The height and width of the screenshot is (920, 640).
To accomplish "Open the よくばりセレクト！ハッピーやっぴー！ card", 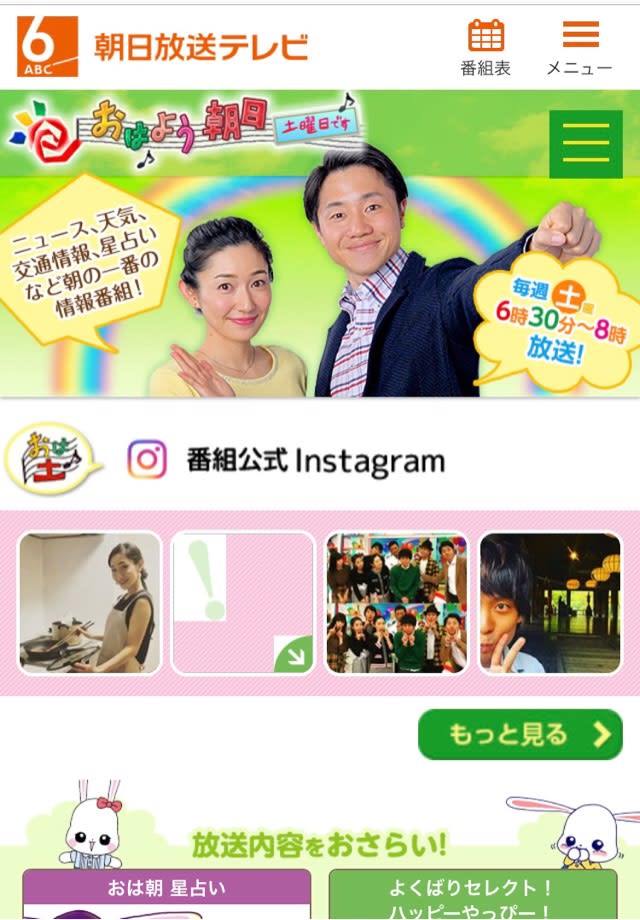I will coord(472,894).
